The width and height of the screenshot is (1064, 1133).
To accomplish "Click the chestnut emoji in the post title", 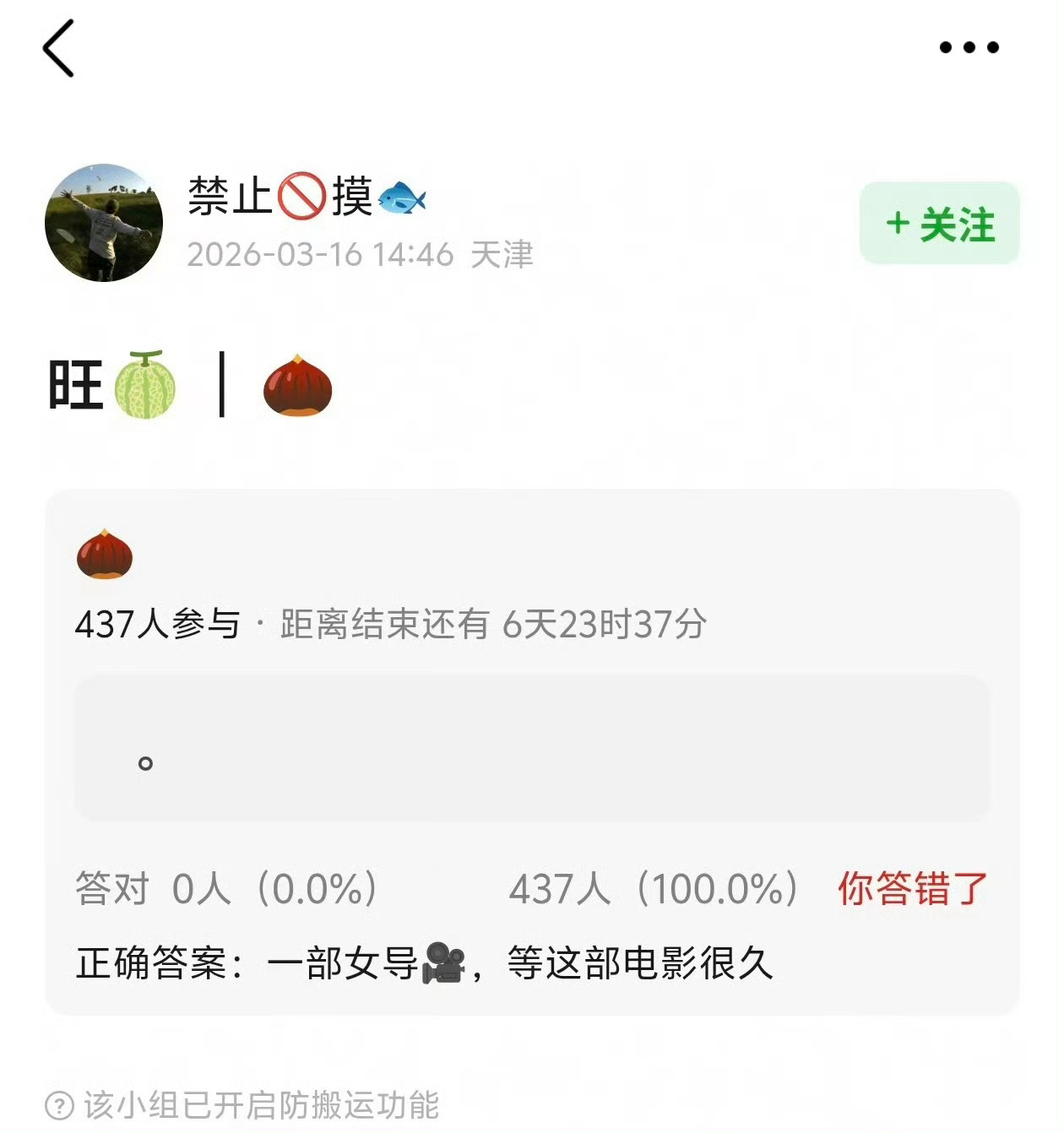I will coord(297,386).
